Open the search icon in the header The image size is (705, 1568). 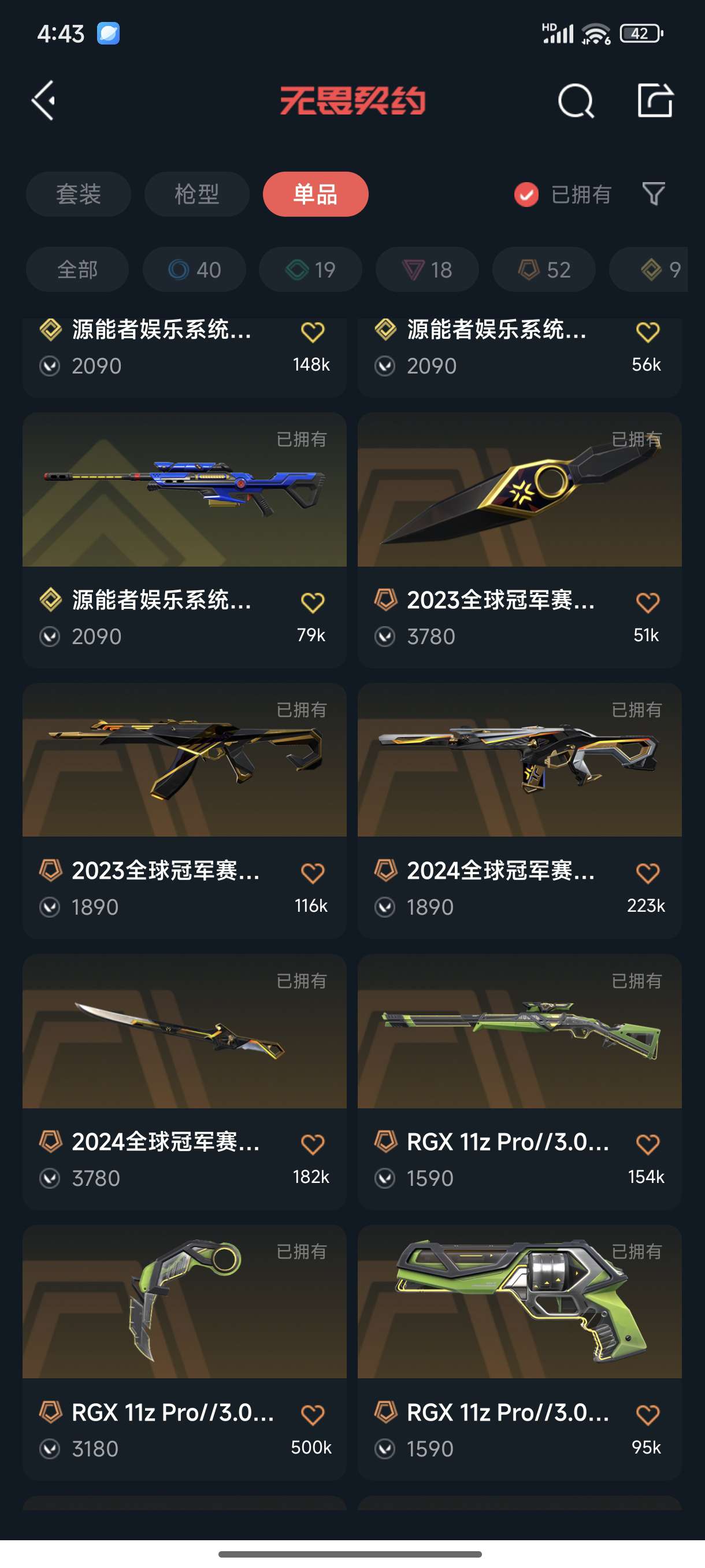[x=575, y=101]
